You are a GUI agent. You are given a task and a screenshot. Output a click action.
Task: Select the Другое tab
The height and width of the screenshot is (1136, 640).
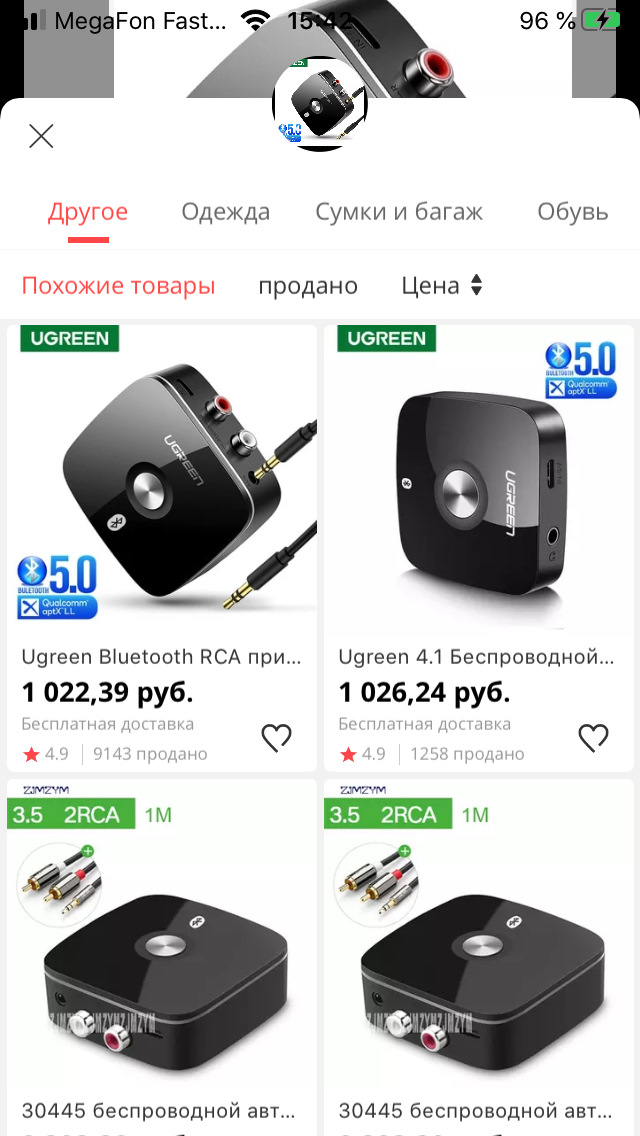(x=88, y=212)
